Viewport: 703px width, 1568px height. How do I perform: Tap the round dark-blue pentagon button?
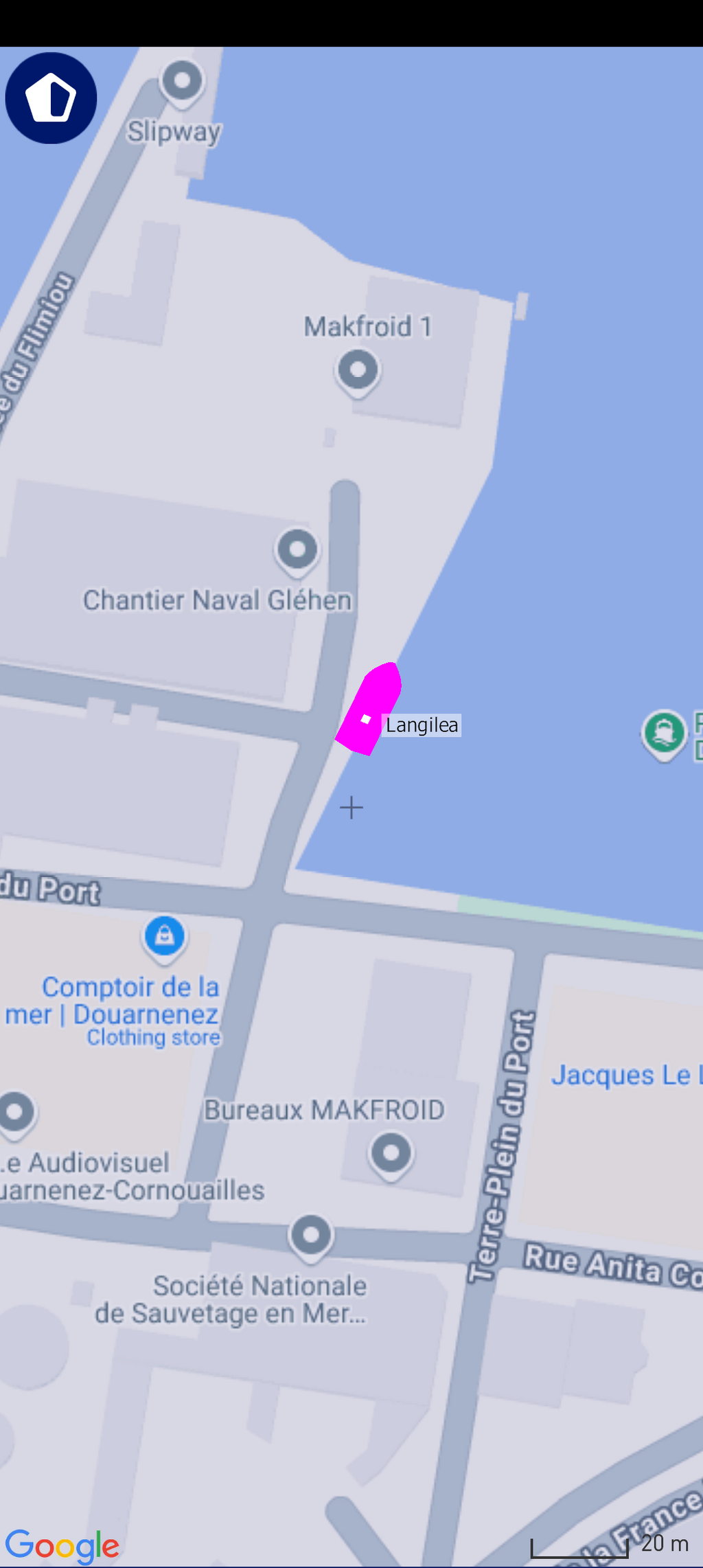(x=51, y=98)
